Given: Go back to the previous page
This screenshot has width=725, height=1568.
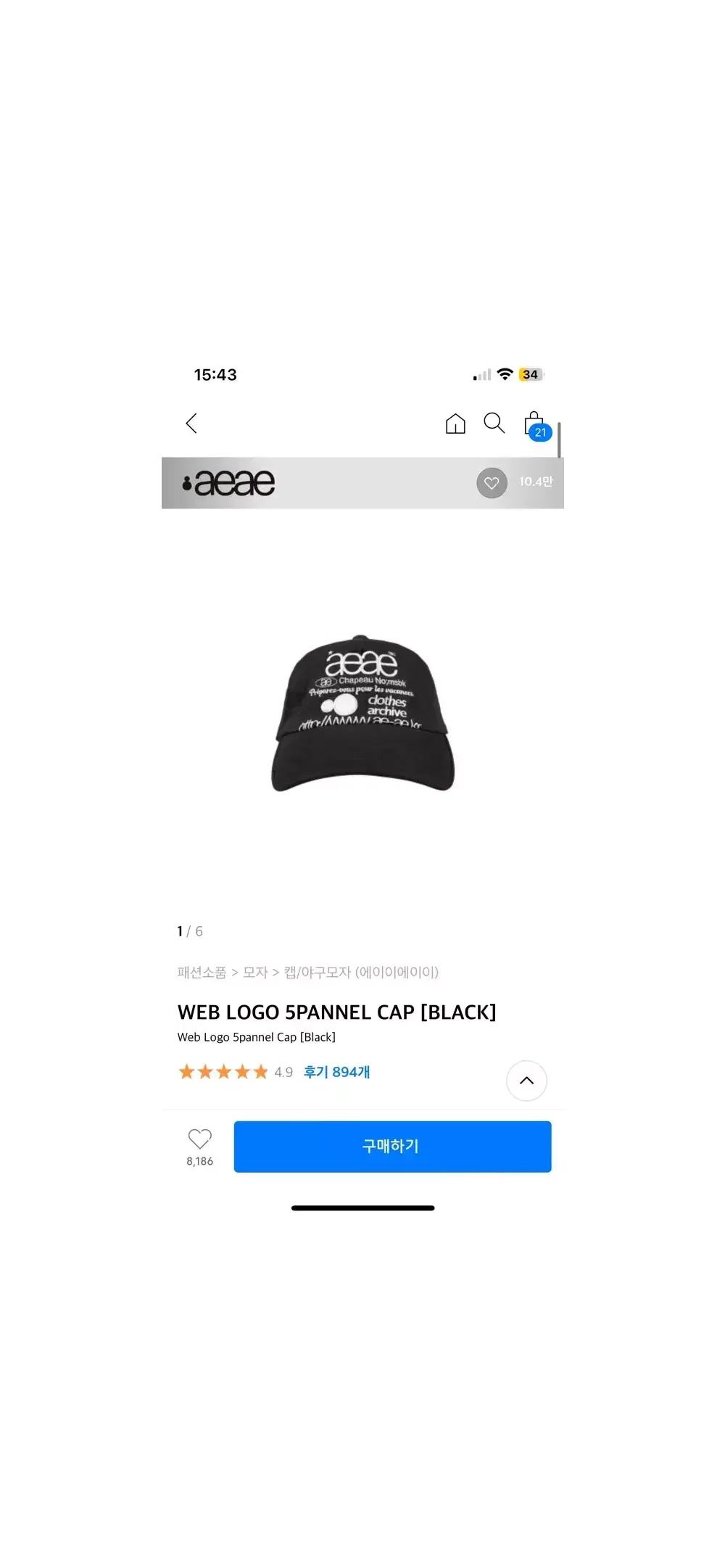Looking at the screenshot, I should pyautogui.click(x=191, y=424).
